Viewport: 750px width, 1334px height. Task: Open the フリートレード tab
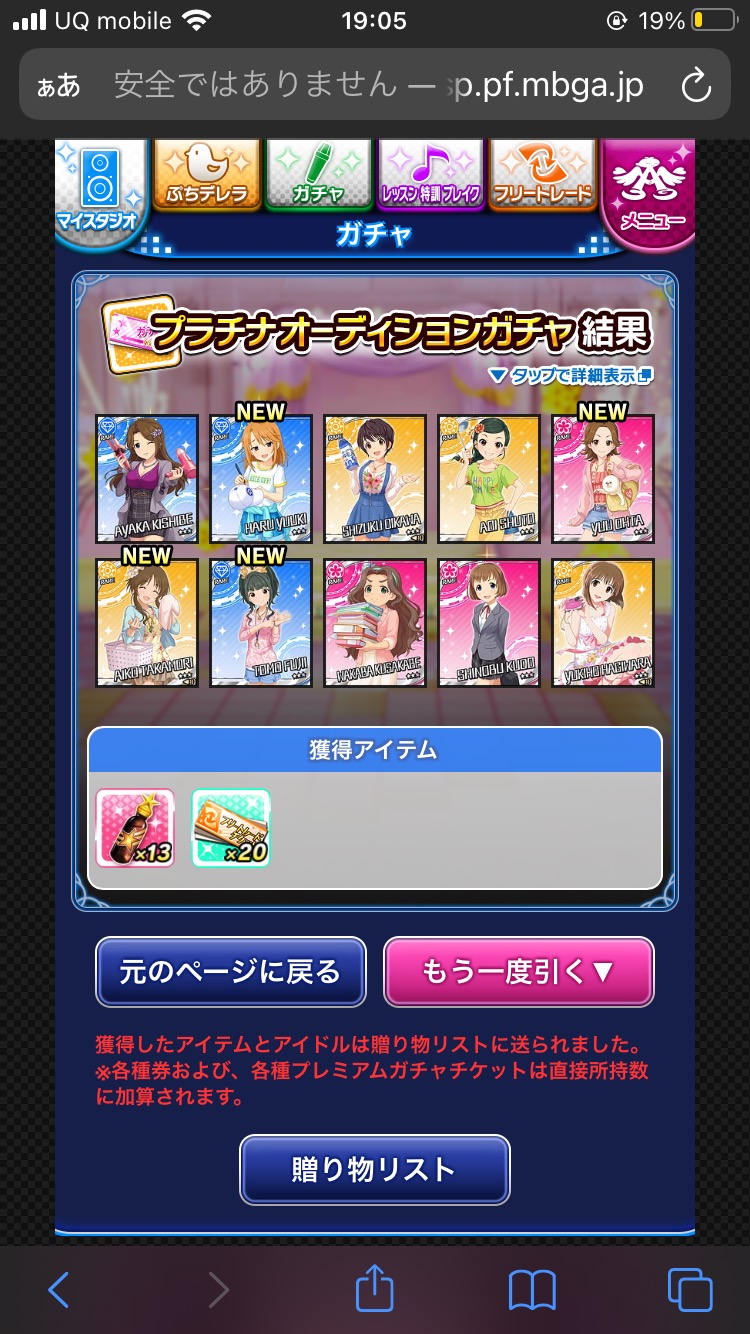pos(542,175)
